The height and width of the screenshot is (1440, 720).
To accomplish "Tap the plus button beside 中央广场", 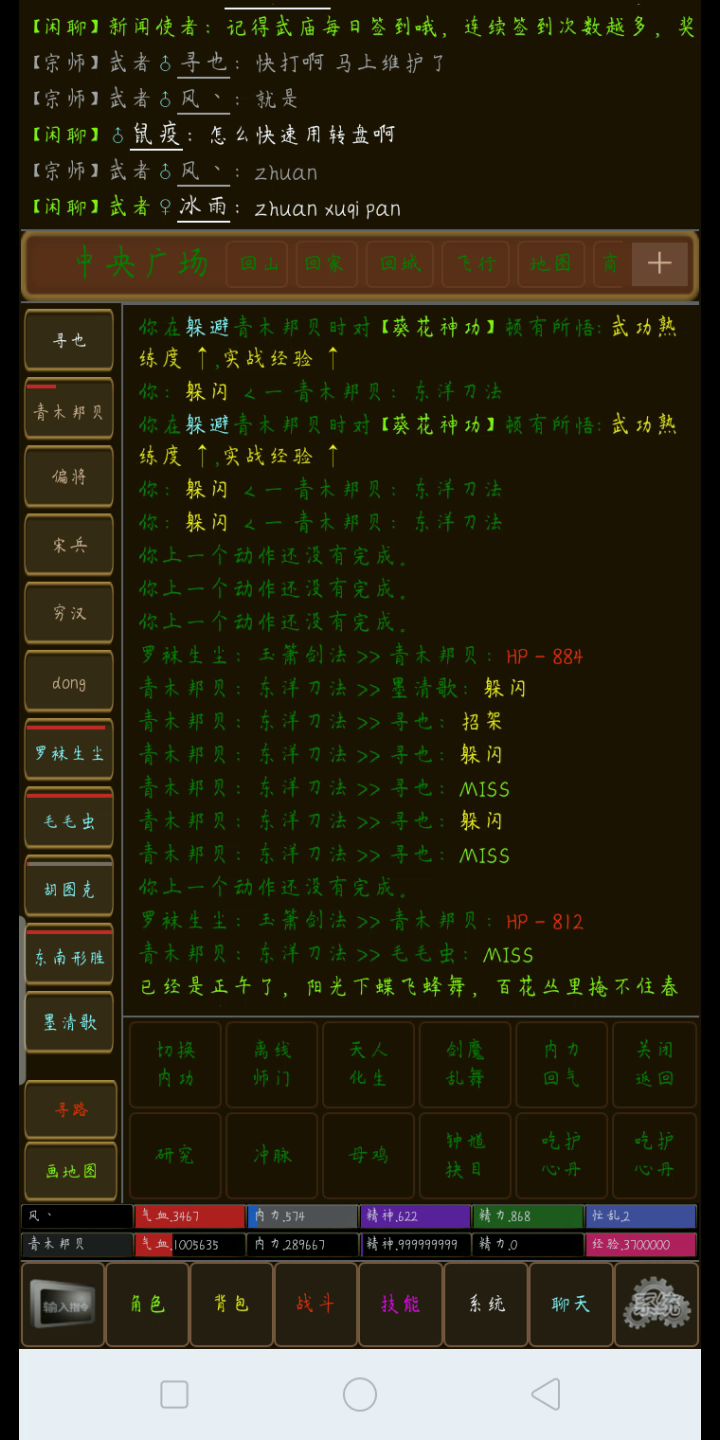I will point(659,264).
